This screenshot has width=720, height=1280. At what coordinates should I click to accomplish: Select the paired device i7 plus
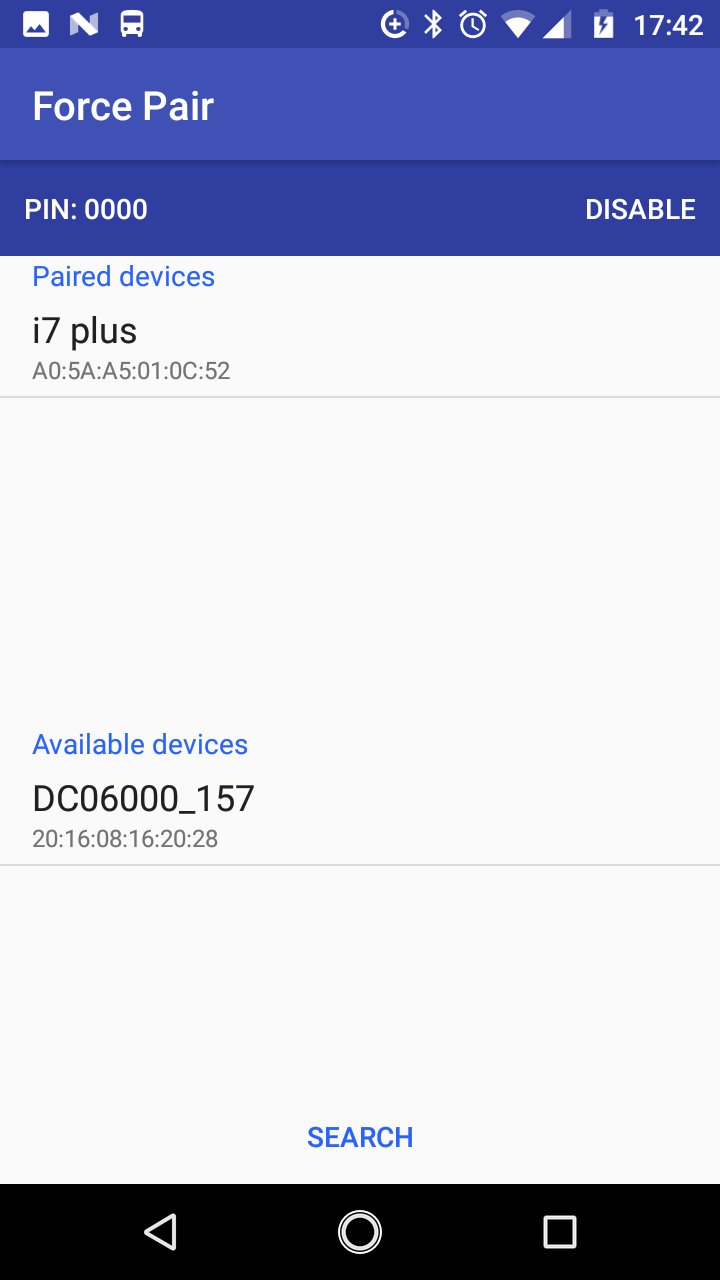click(x=360, y=347)
